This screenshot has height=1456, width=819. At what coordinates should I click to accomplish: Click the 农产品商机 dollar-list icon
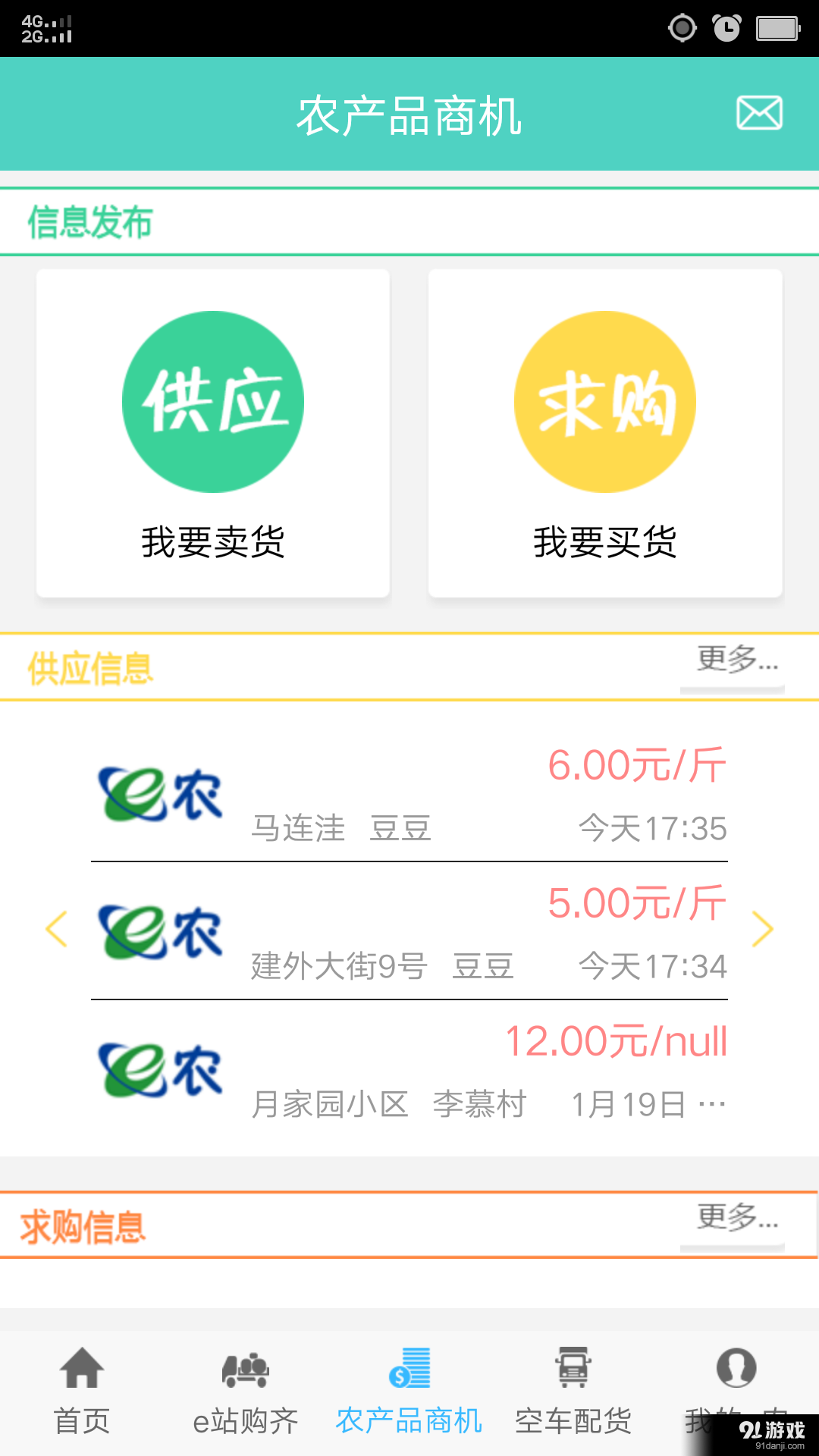409,1369
